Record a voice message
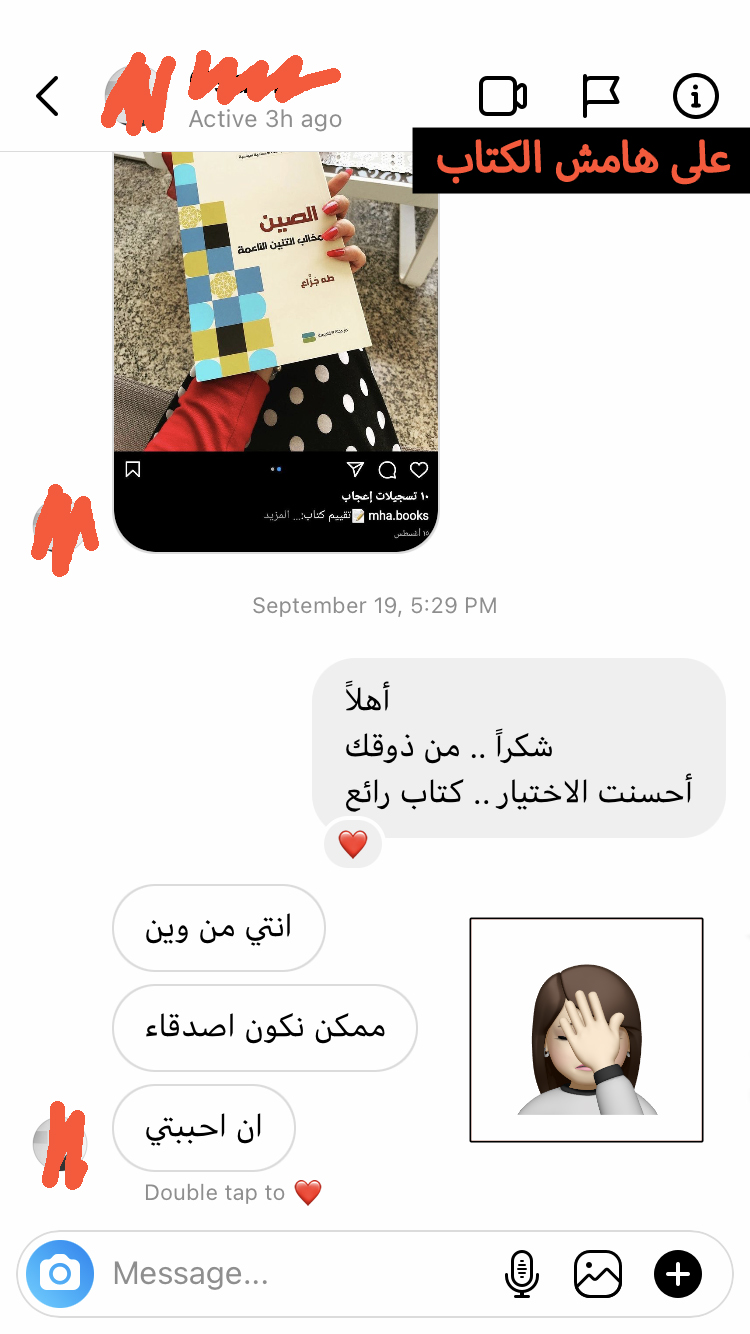 coord(521,1274)
